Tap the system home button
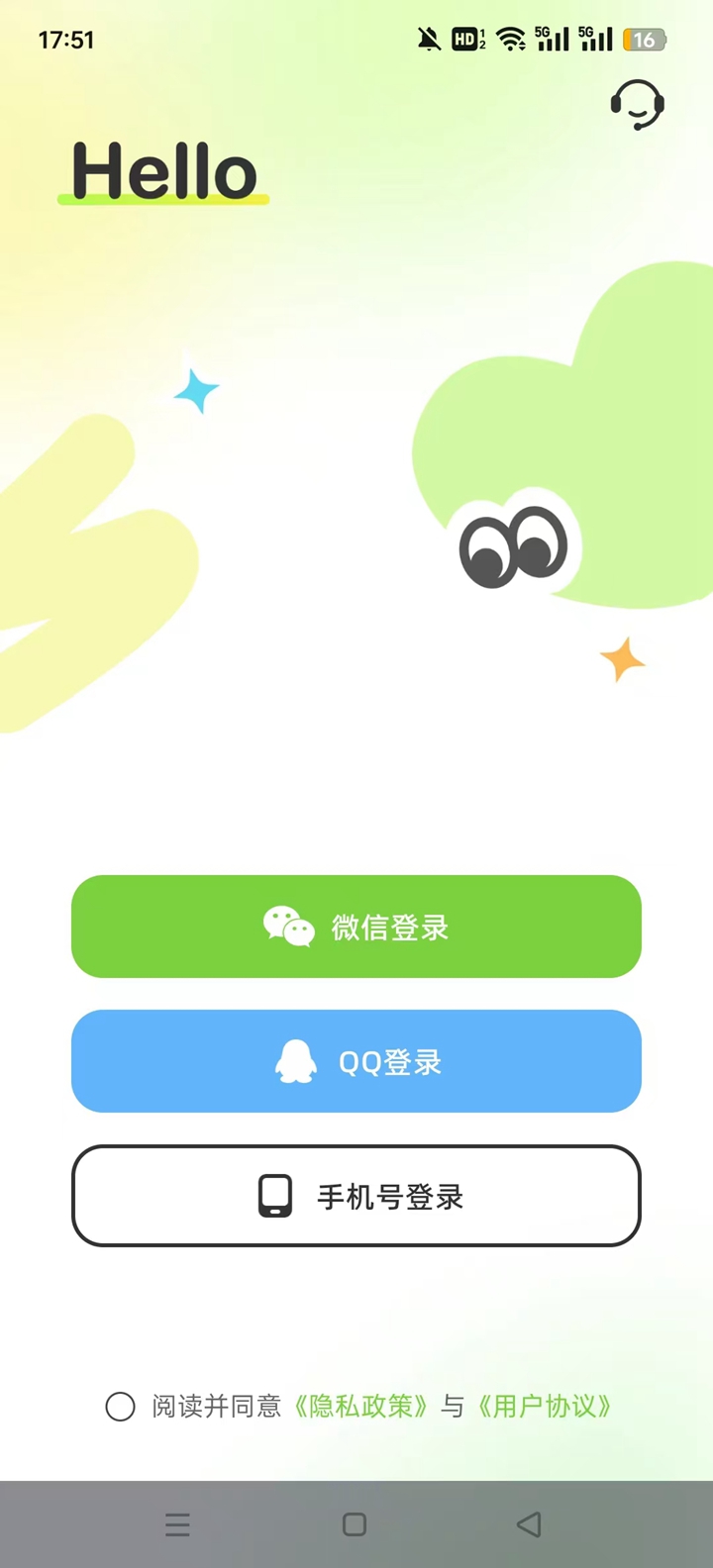 click(x=355, y=1524)
